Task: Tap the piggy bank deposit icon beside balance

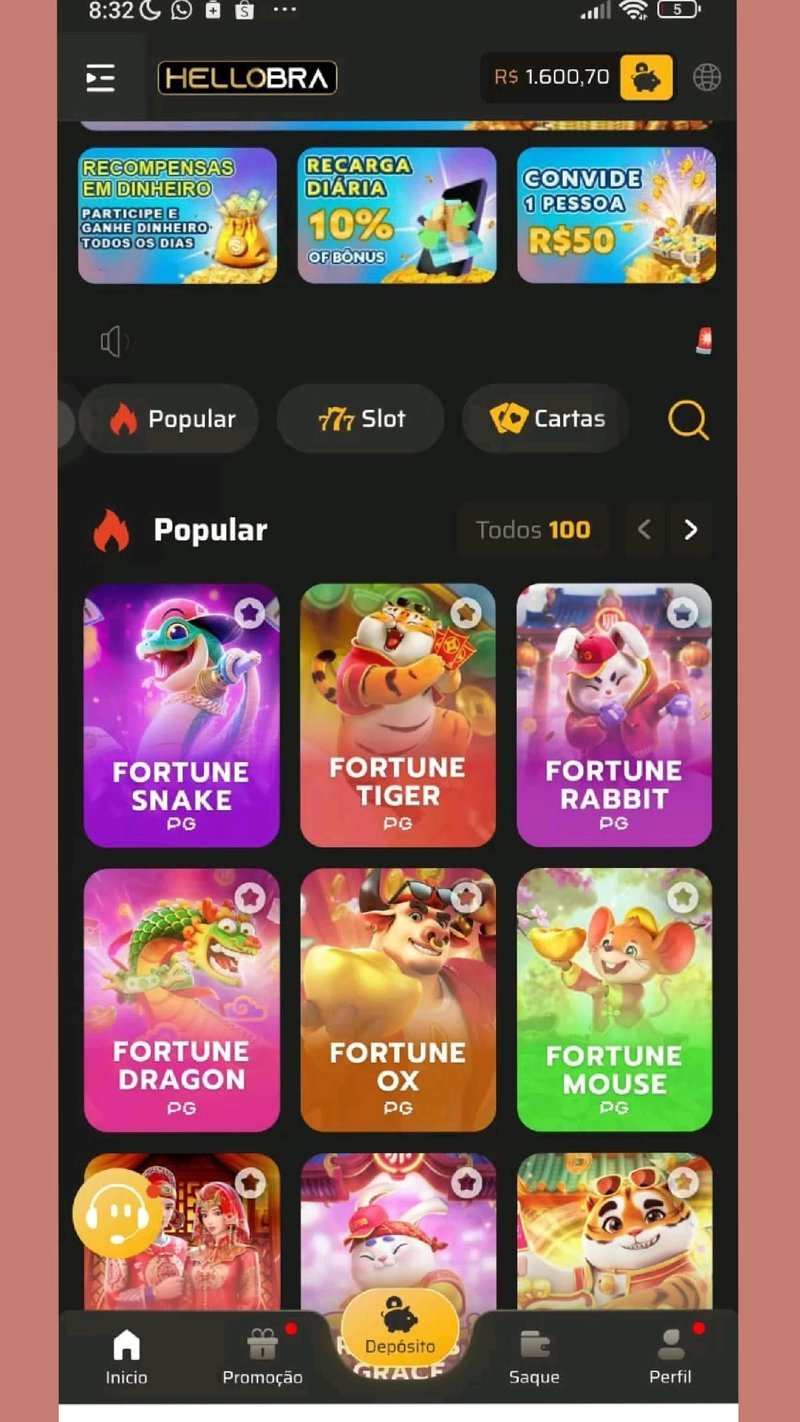Action: [x=646, y=77]
